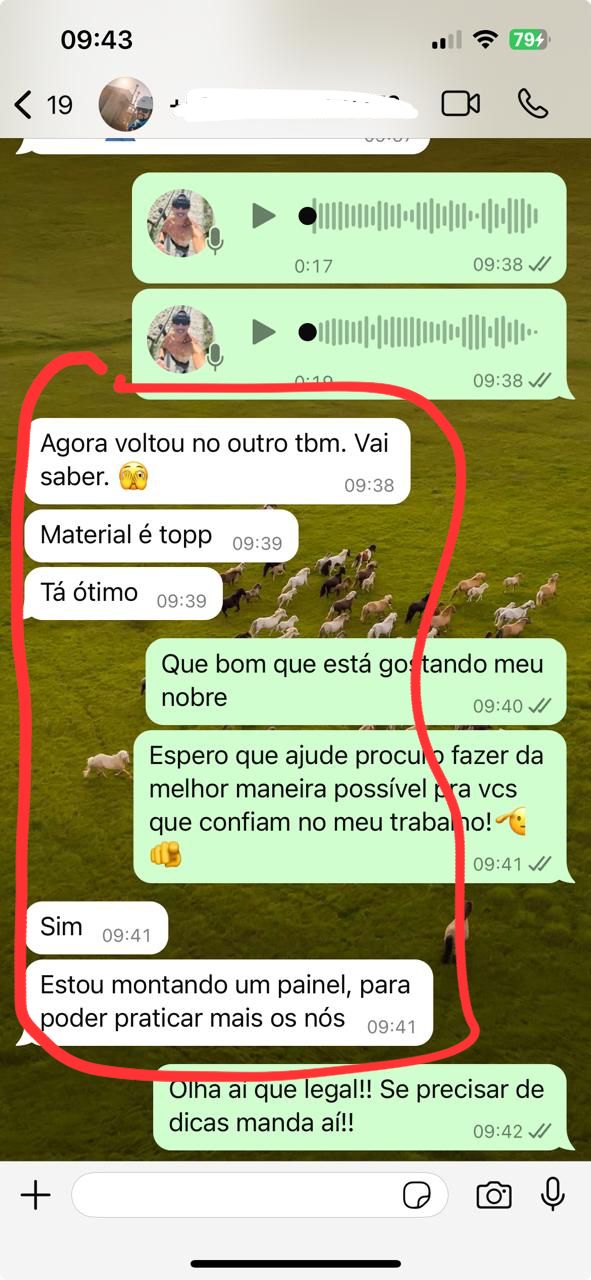Play the 0:17 voice message
Viewport: 591px width, 1280px height.
click(263, 216)
